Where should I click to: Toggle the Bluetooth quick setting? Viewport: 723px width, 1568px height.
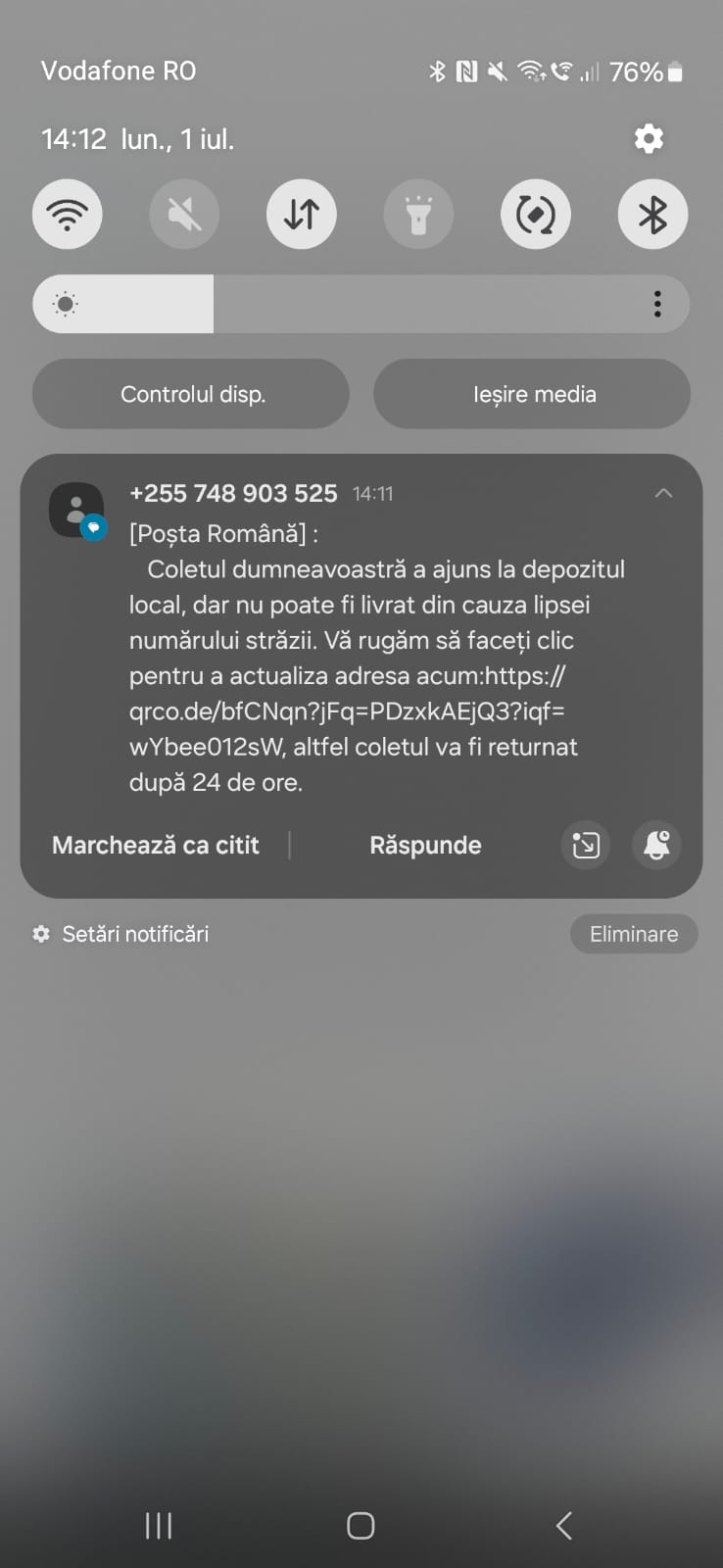(x=652, y=215)
